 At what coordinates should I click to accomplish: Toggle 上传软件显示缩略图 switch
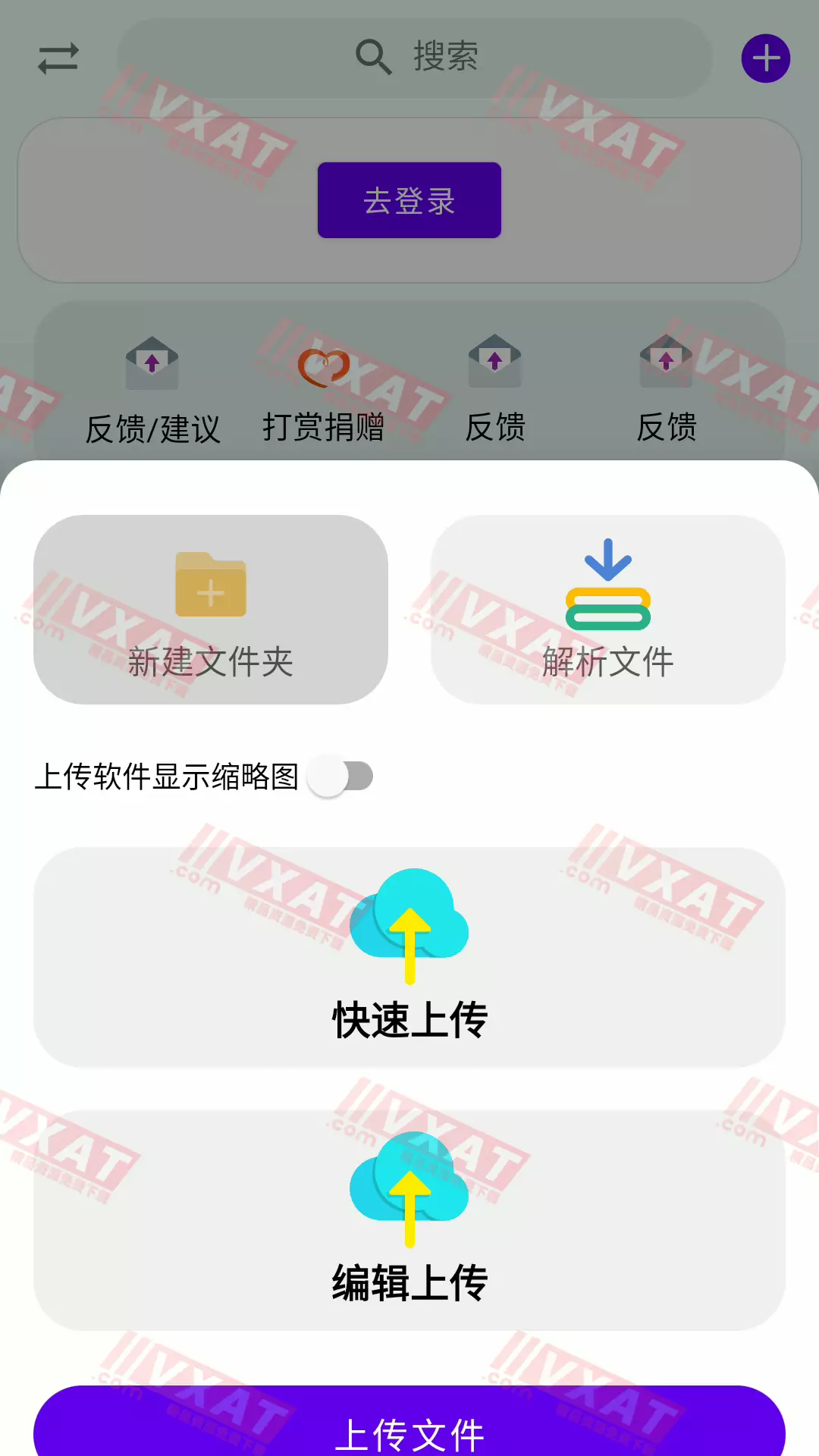(x=340, y=777)
